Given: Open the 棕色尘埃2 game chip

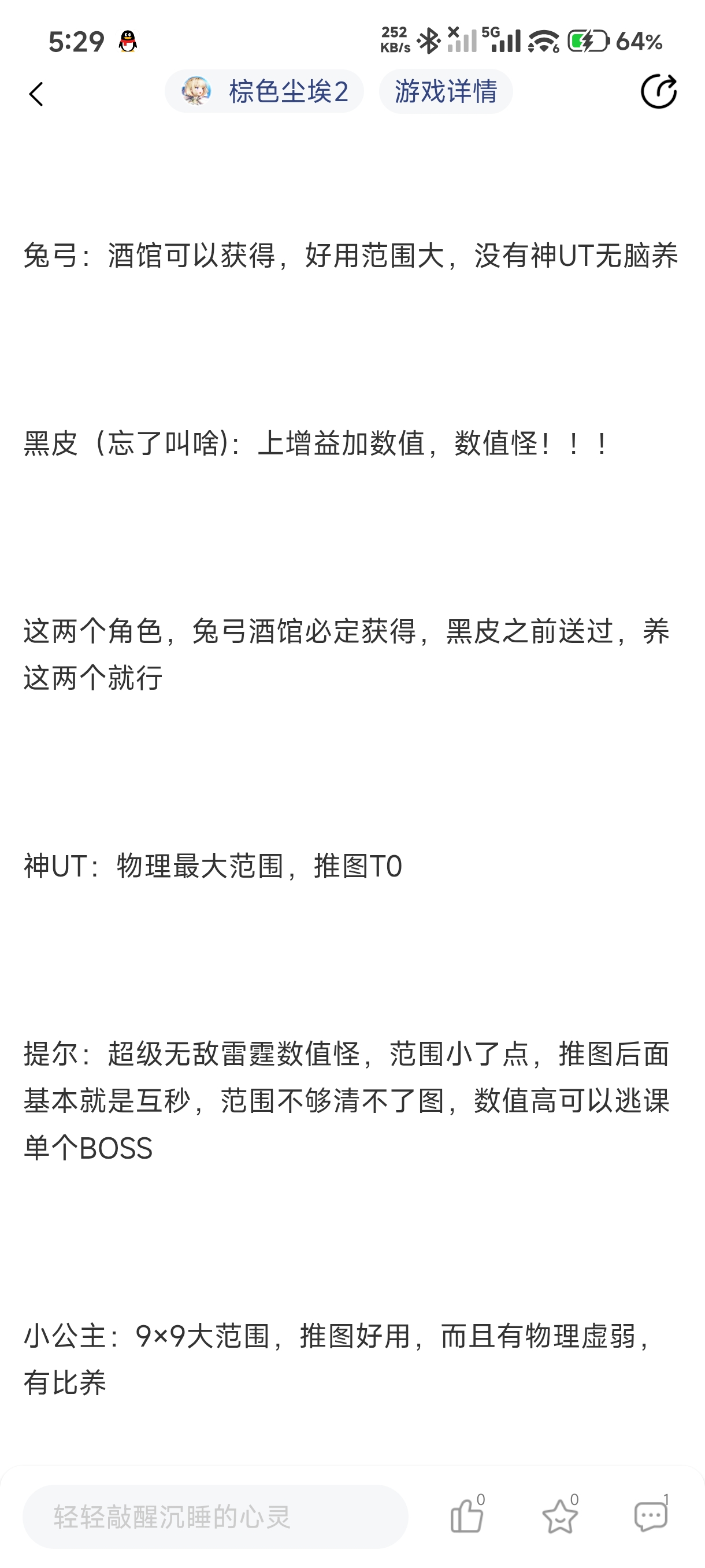Looking at the screenshot, I should pyautogui.click(x=265, y=91).
